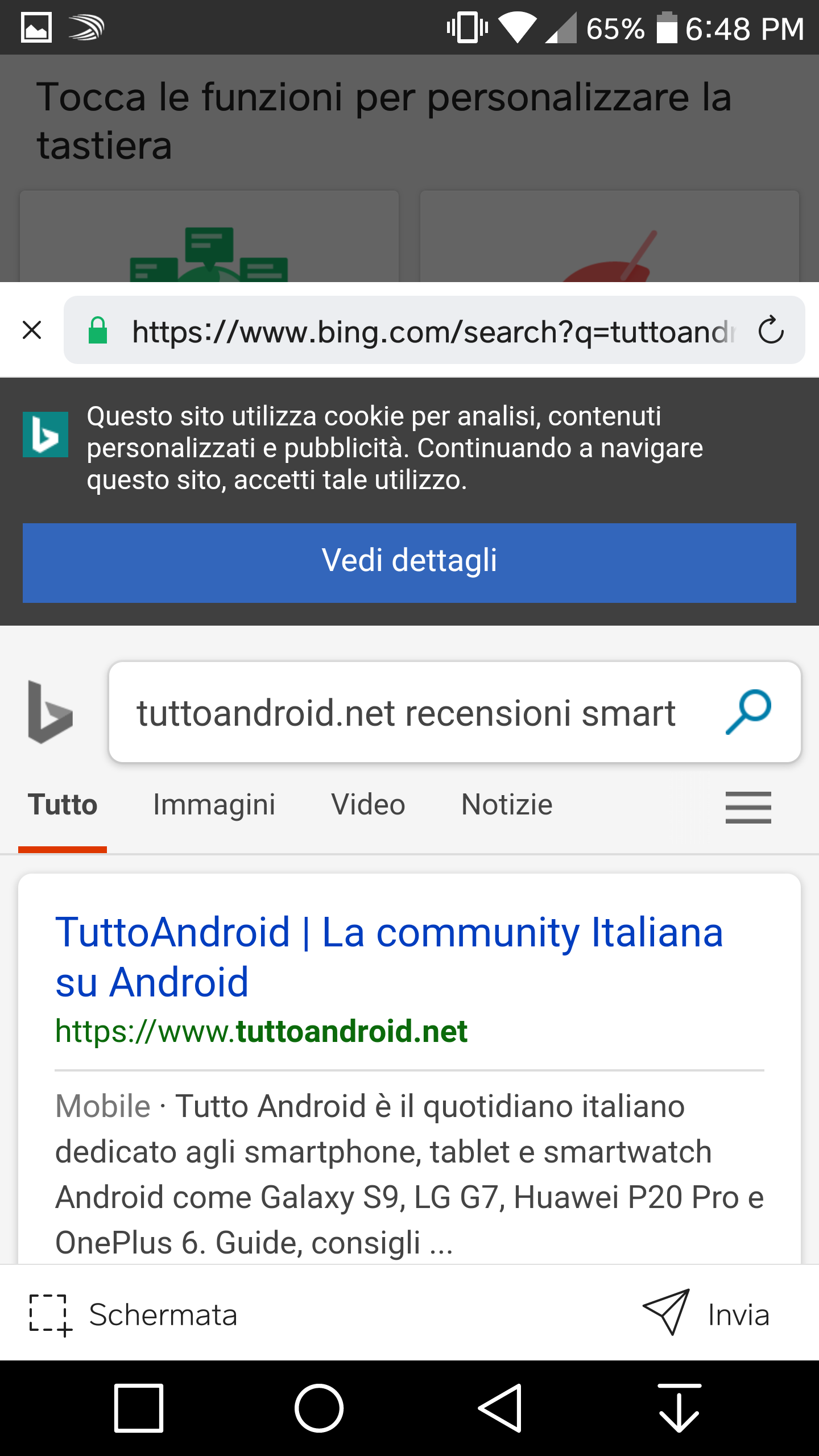Open recent apps from navigation bar
The width and height of the screenshot is (819, 1456).
point(139,1408)
